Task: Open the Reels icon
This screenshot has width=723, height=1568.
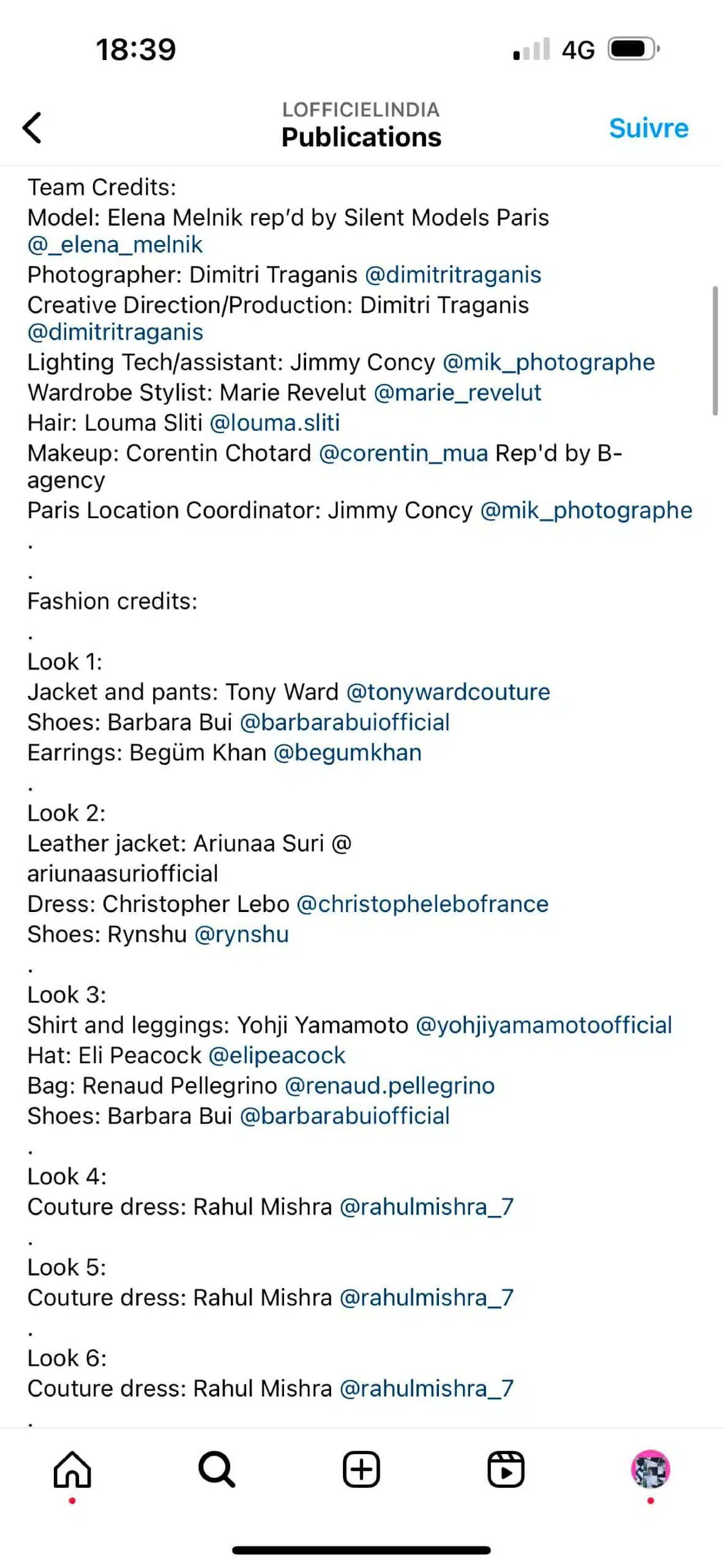Action: tap(506, 1469)
